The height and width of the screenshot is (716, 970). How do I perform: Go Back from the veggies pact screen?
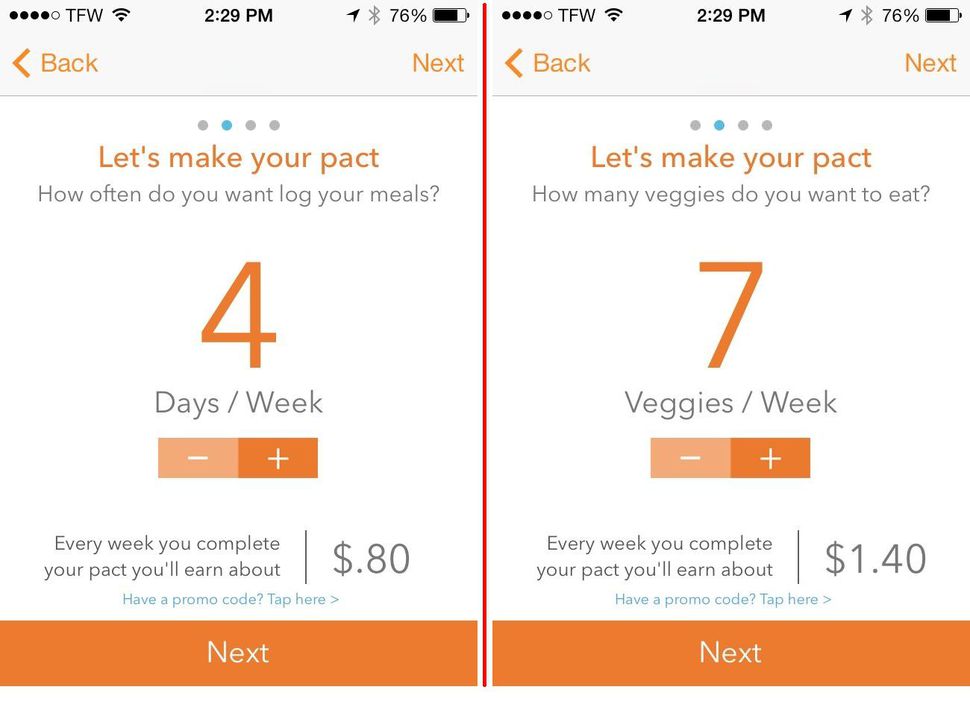point(548,63)
